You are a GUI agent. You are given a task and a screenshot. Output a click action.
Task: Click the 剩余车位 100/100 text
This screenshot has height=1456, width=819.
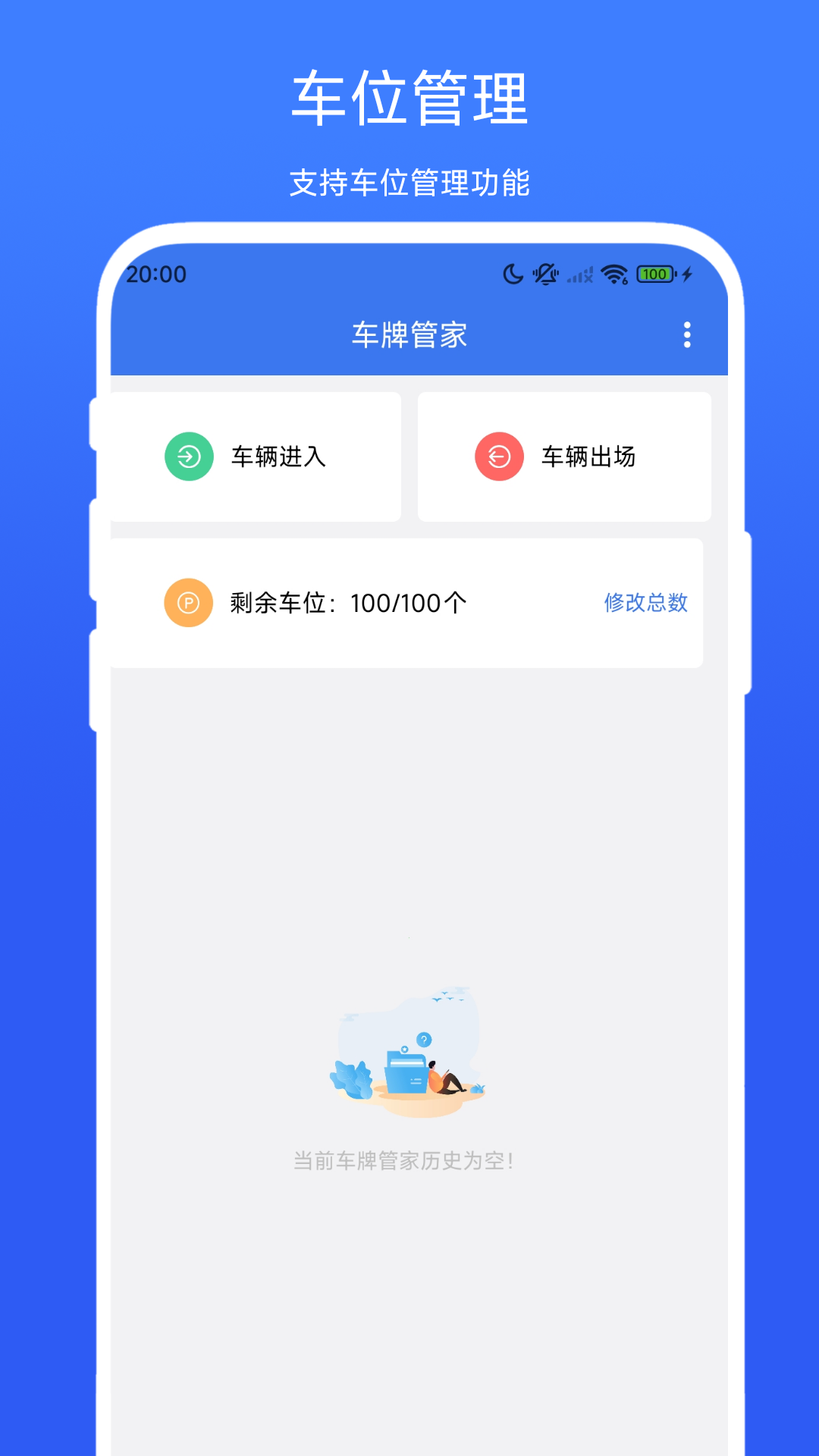345,603
